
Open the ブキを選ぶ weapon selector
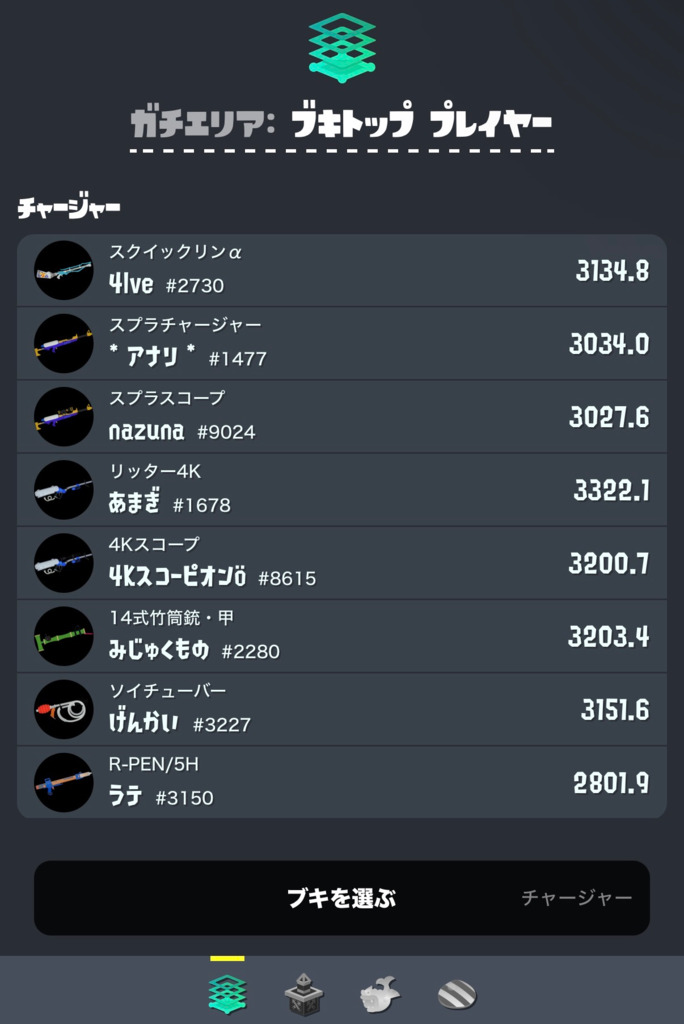pyautogui.click(x=341, y=898)
